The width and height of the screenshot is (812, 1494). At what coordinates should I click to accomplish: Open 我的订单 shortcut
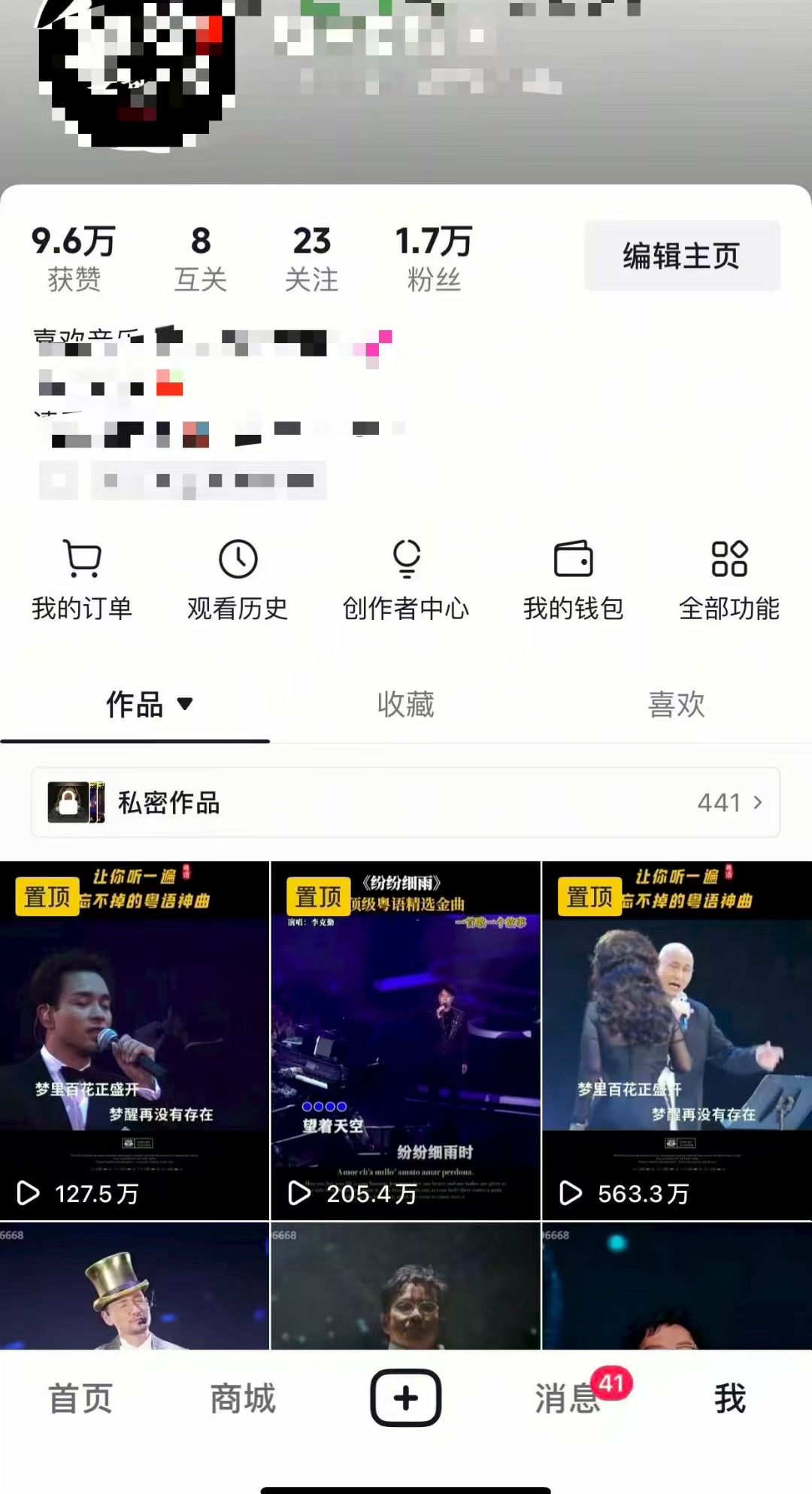[x=82, y=580]
